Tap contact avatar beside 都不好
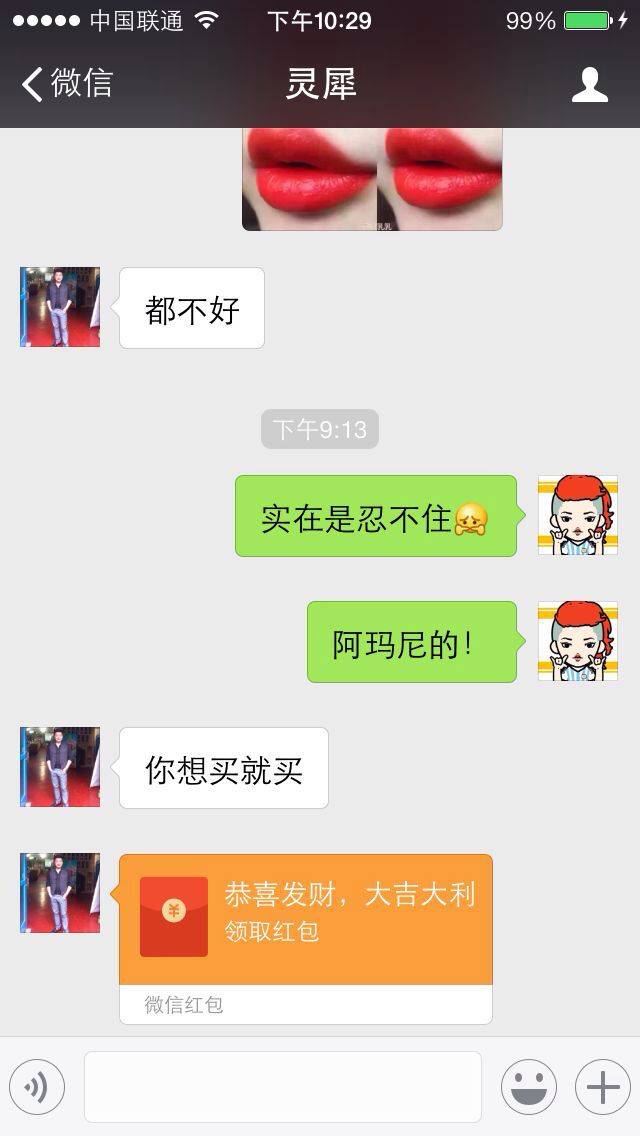This screenshot has height=1136, width=640. [60, 307]
